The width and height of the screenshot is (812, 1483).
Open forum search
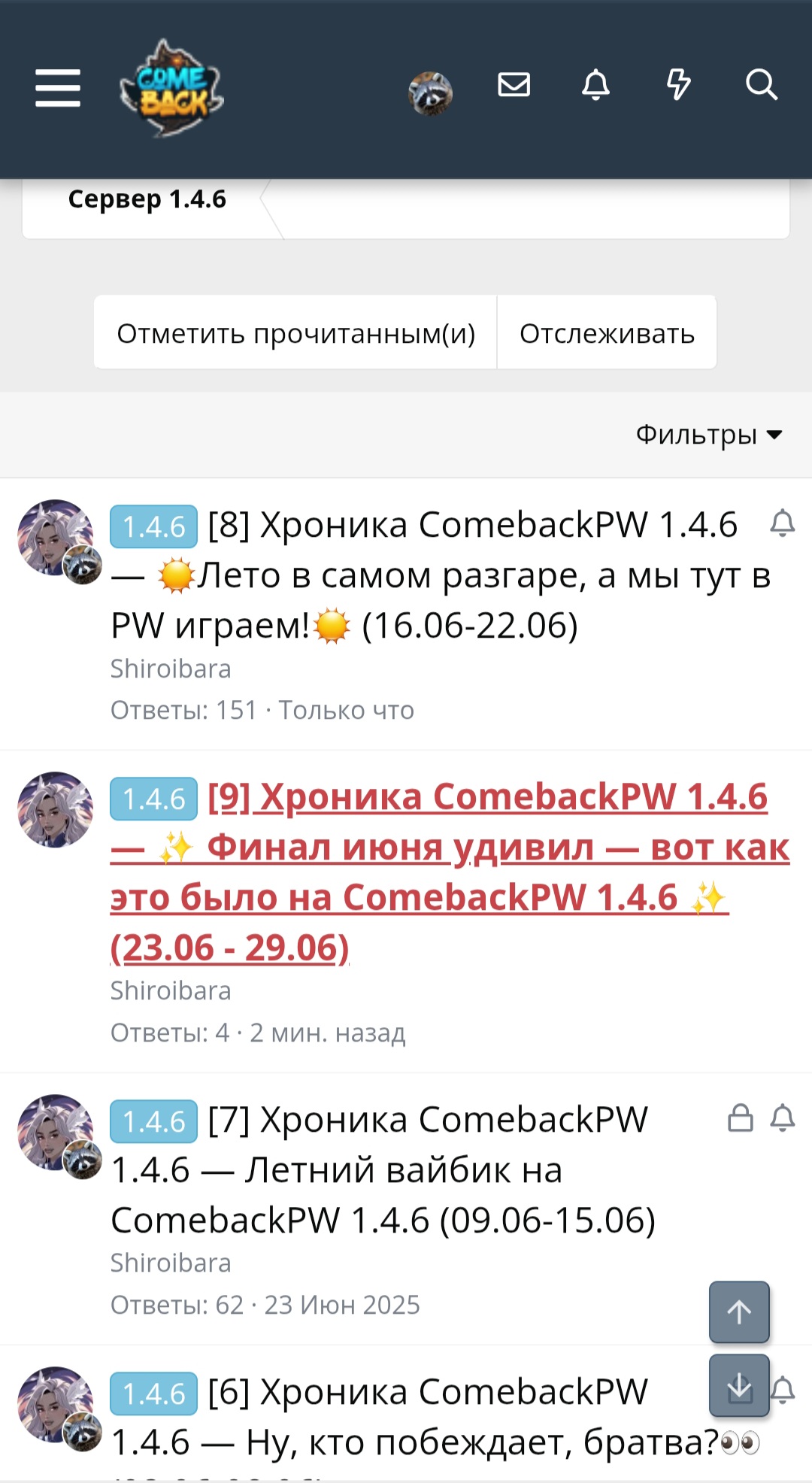pyautogui.click(x=761, y=85)
